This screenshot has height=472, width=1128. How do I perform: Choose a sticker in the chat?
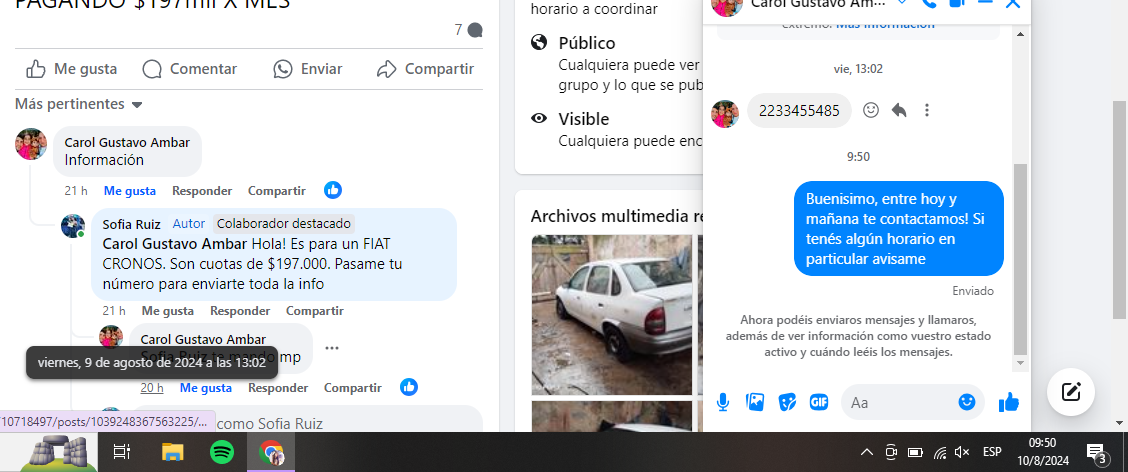click(x=787, y=402)
